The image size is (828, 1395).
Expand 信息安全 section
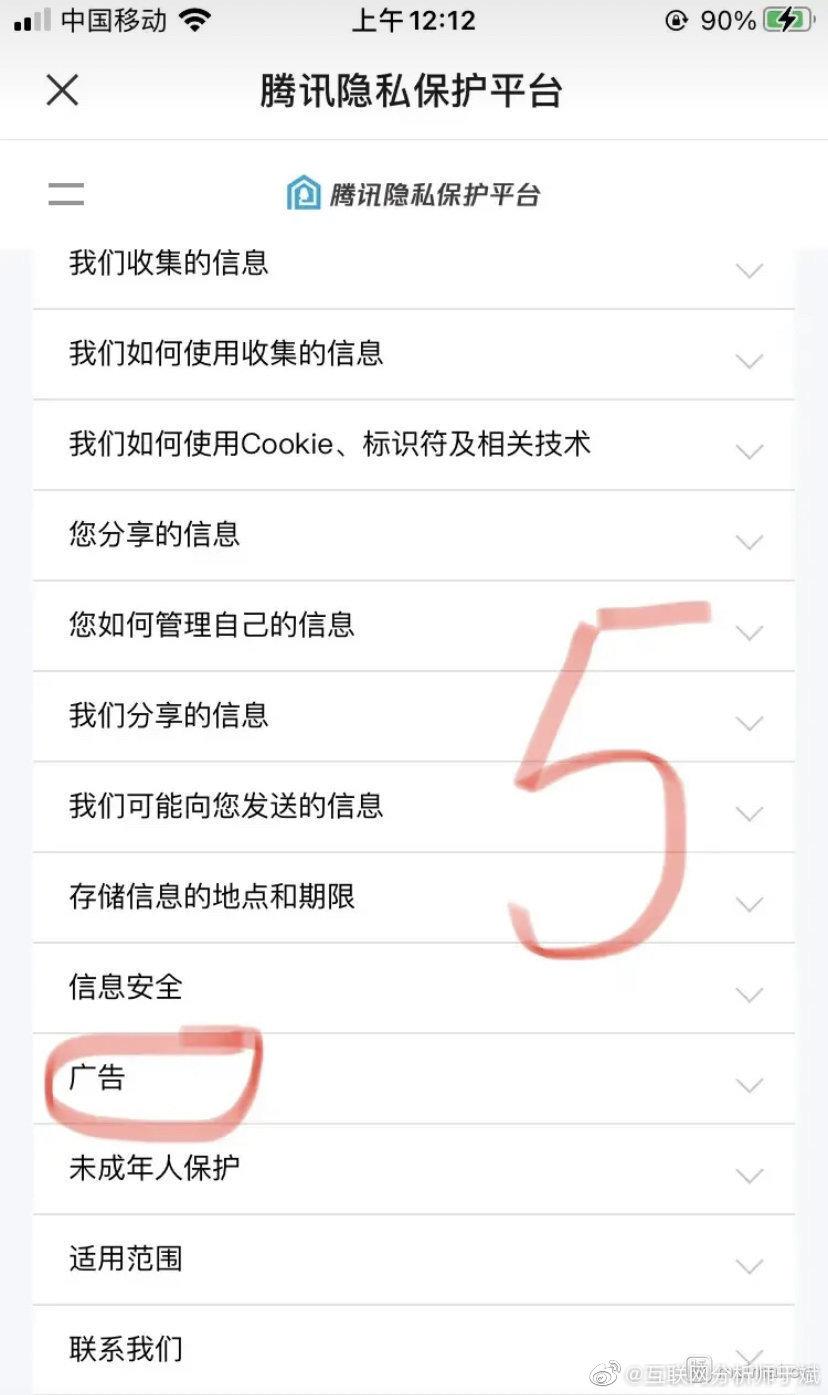413,988
